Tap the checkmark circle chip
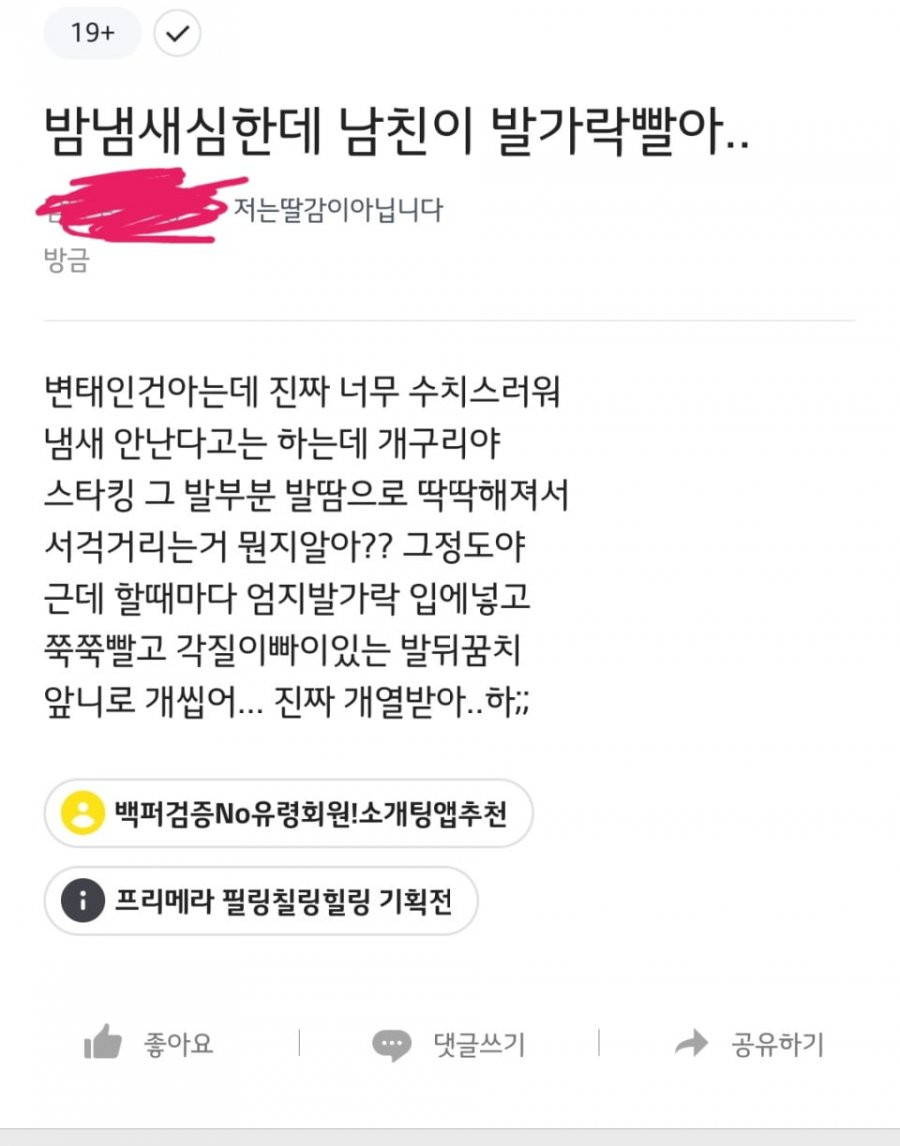Viewport: 900px width, 1146px height. point(177,33)
